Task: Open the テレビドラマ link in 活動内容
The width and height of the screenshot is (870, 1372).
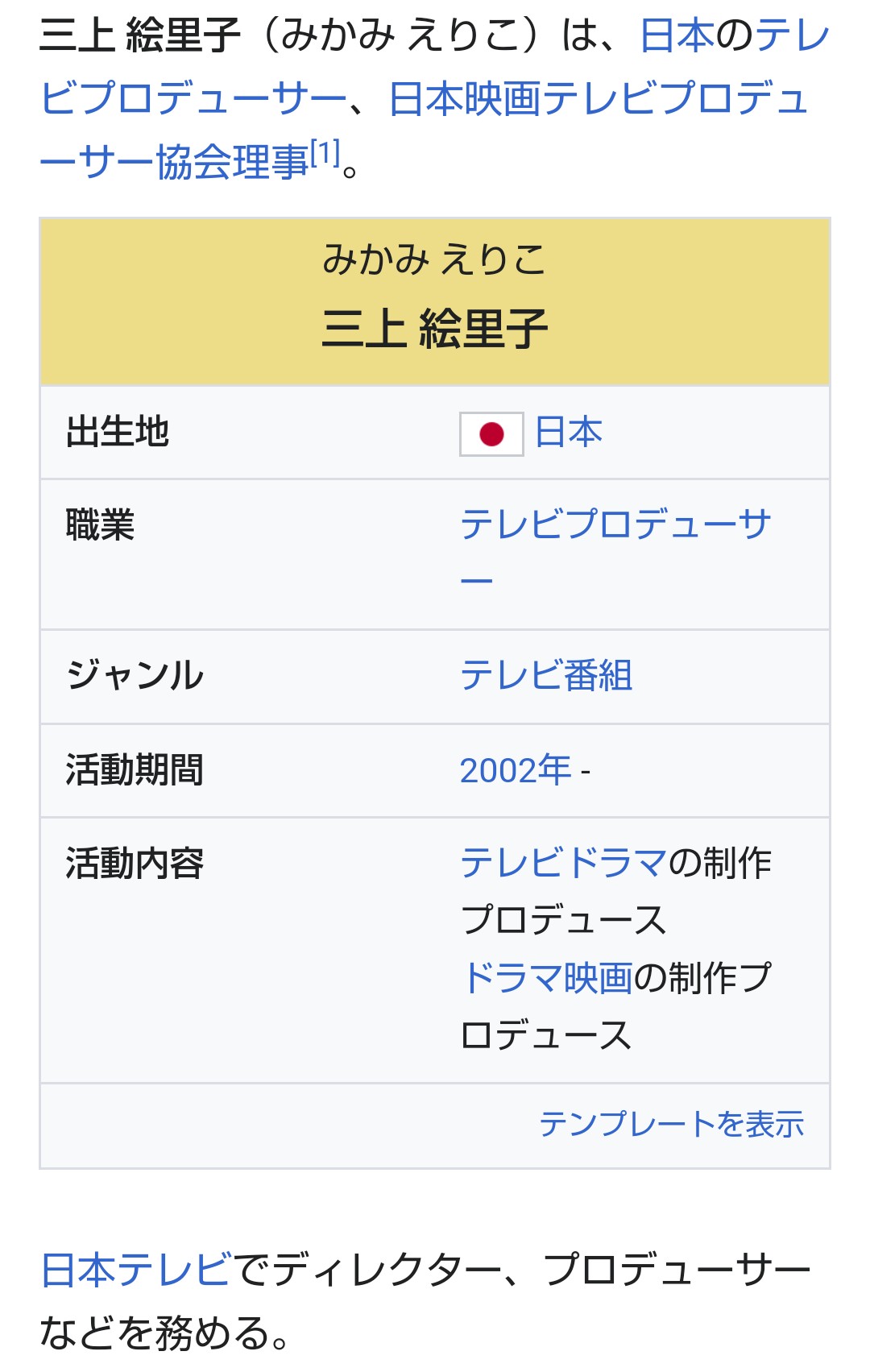Action: tap(564, 864)
